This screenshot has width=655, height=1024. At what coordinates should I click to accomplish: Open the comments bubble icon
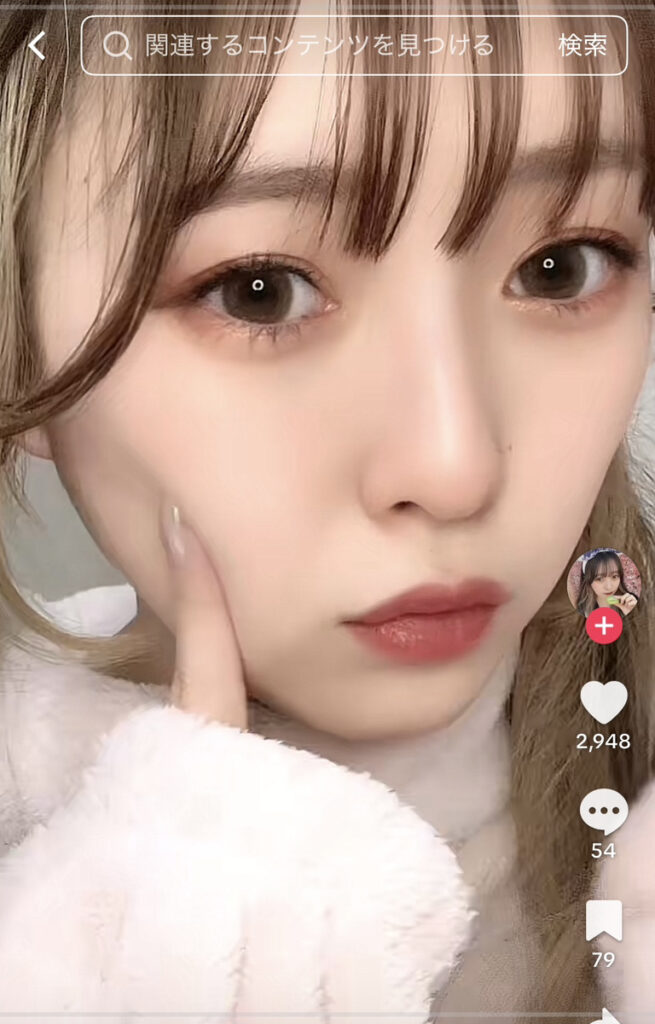click(x=603, y=811)
